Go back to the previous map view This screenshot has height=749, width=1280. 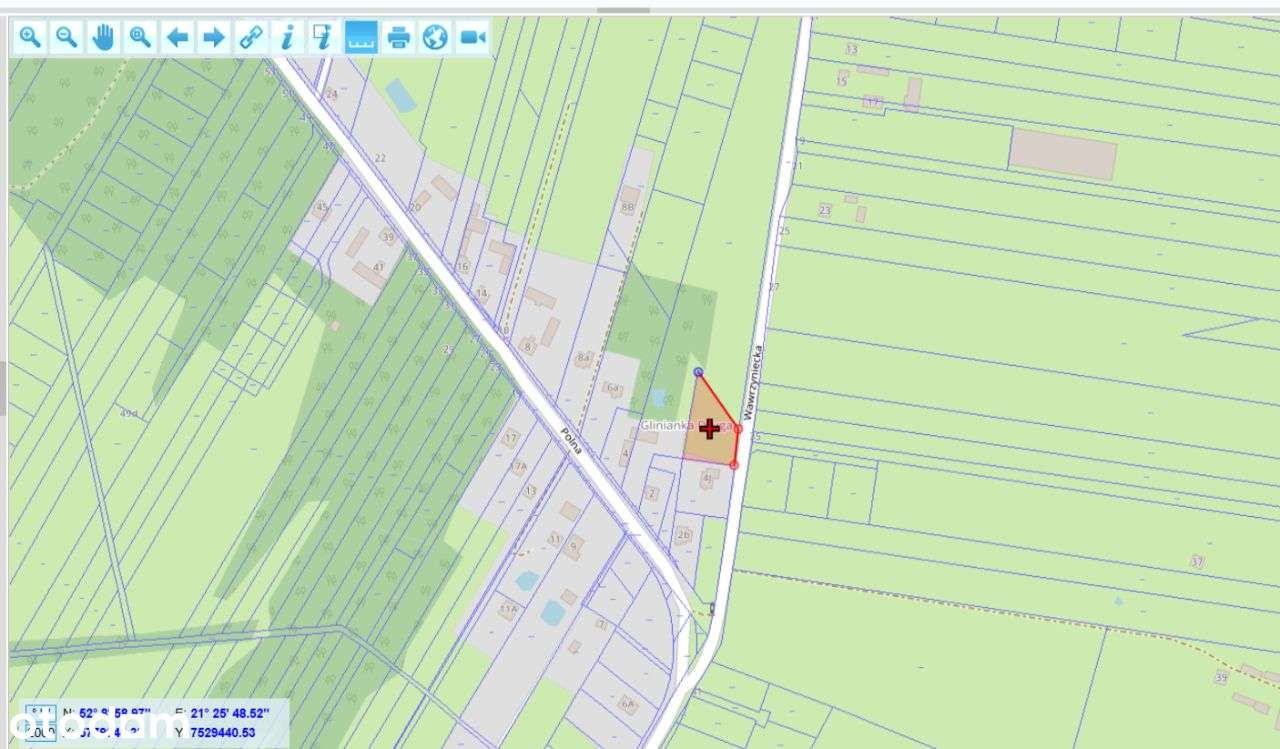tap(177, 38)
